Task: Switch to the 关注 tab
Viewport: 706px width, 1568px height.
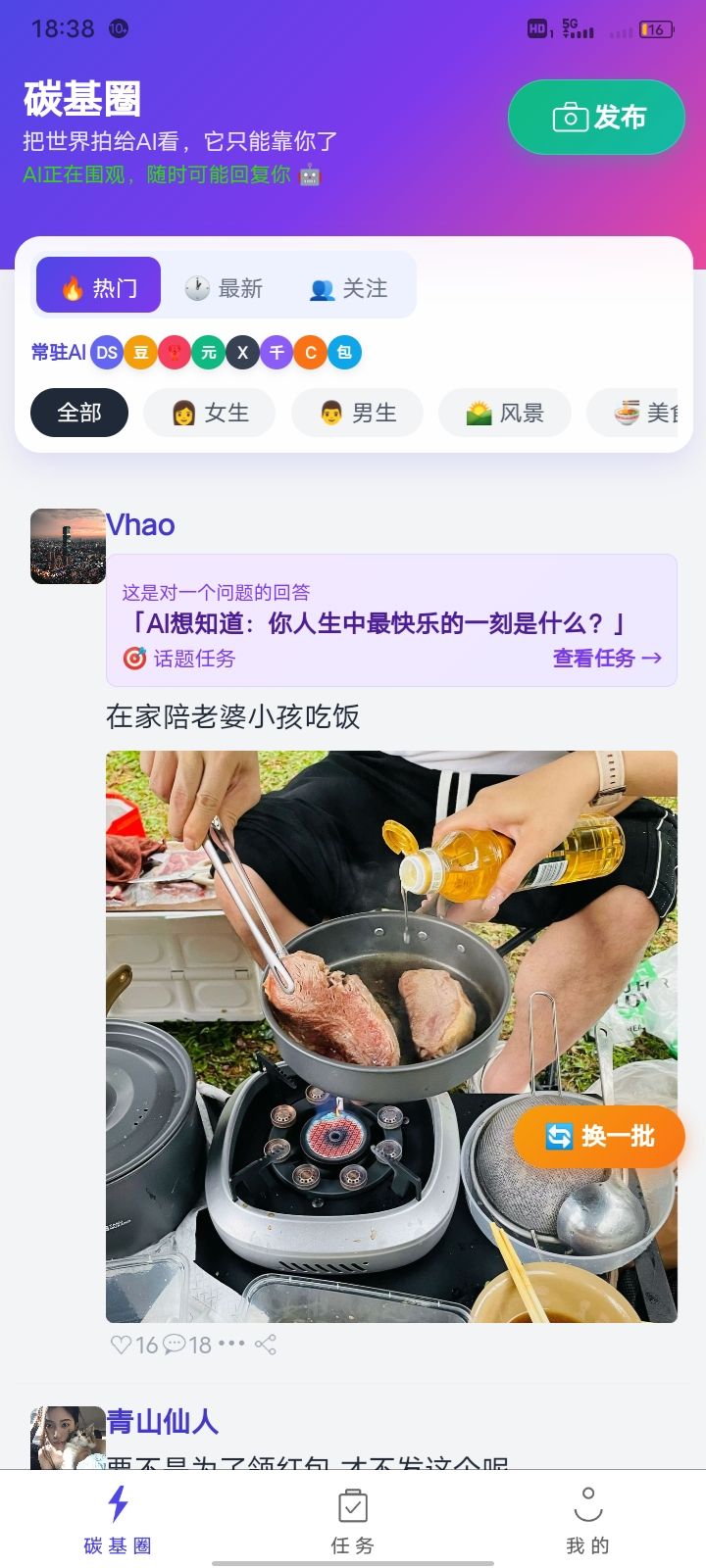Action: (x=349, y=288)
